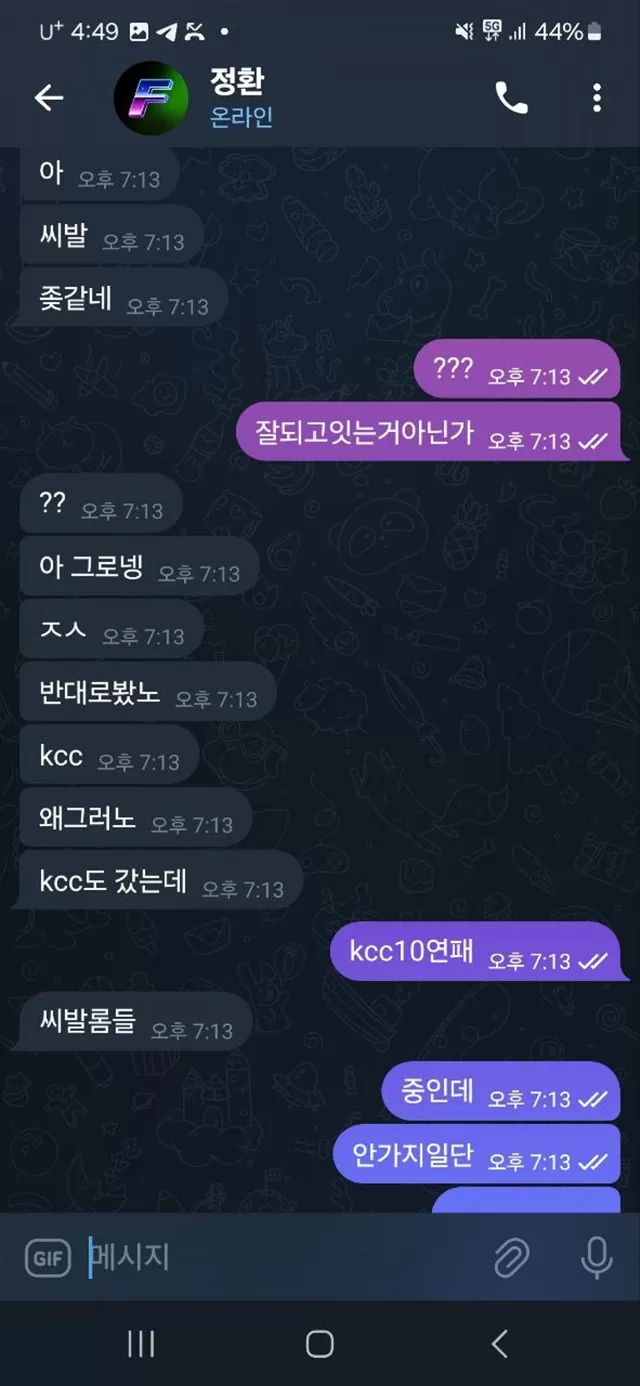Tap the microphone to record voice
Screen dimensions: 640x1386
click(597, 1258)
